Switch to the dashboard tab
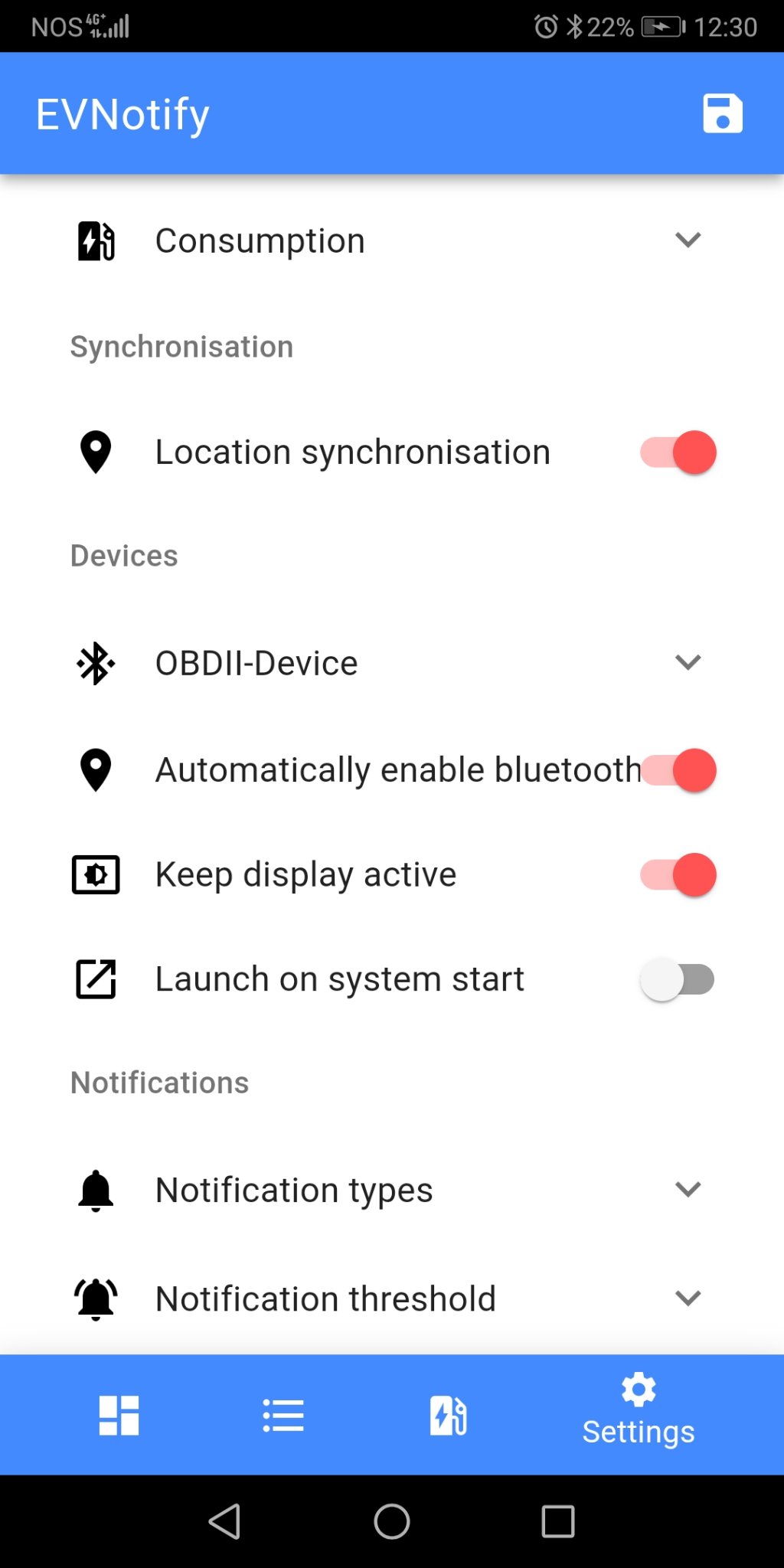Viewport: 784px width, 1568px height. click(x=119, y=1415)
